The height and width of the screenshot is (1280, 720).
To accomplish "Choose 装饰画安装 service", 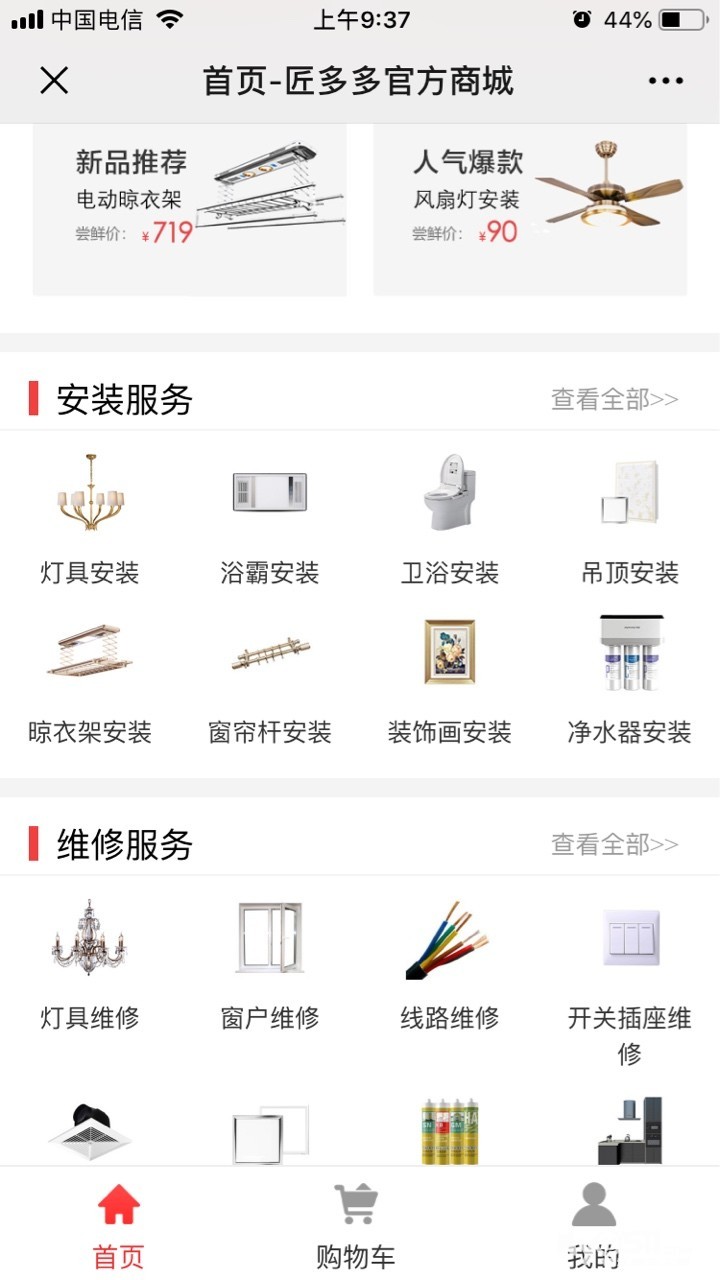I will (450, 680).
